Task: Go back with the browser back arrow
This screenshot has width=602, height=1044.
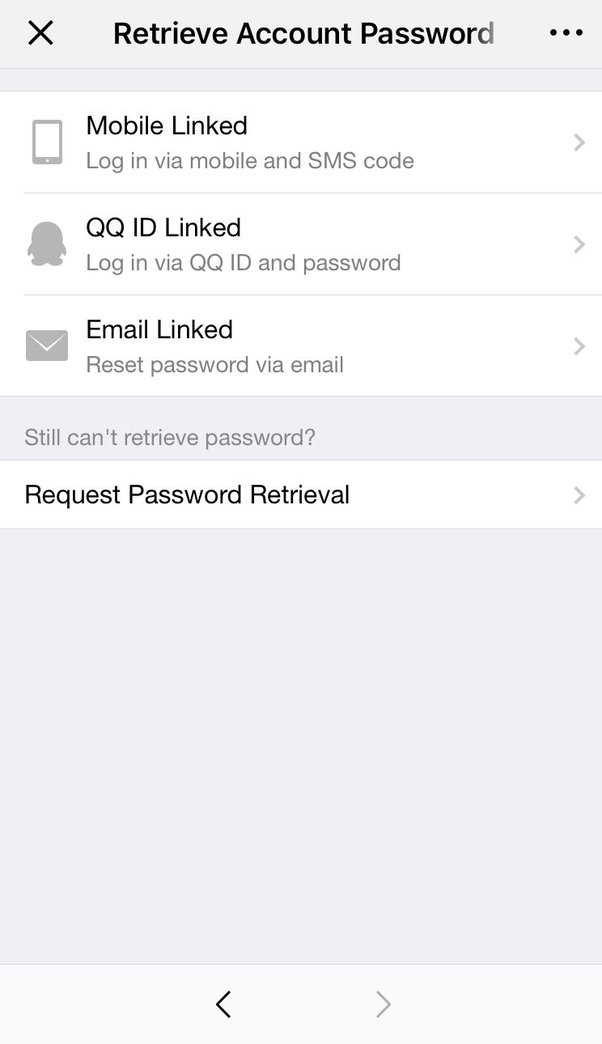Action: 223,1004
